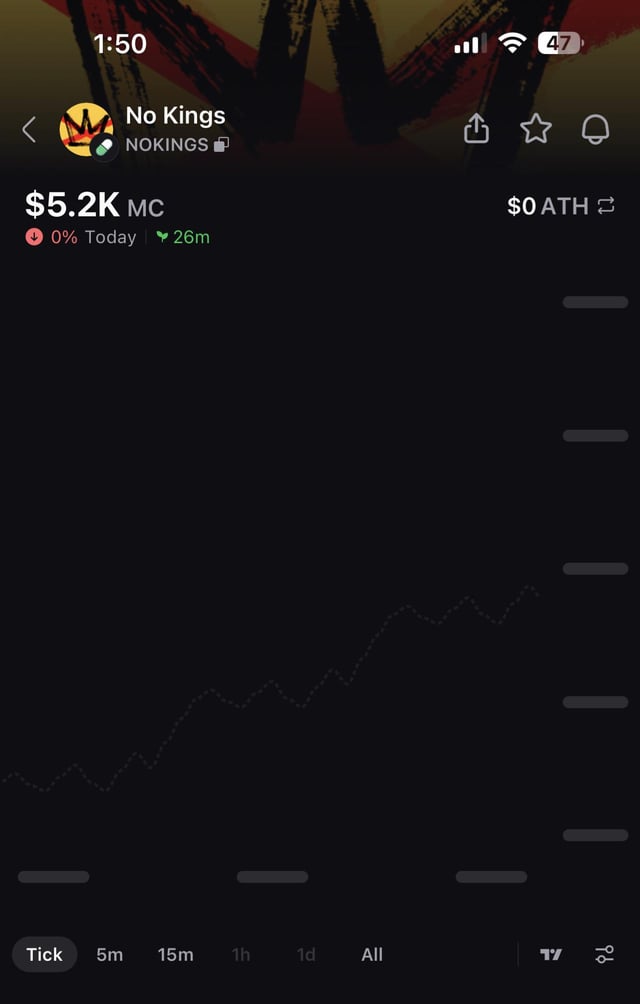Share the No Kings token
This screenshot has width=640, height=1004.
click(x=477, y=129)
